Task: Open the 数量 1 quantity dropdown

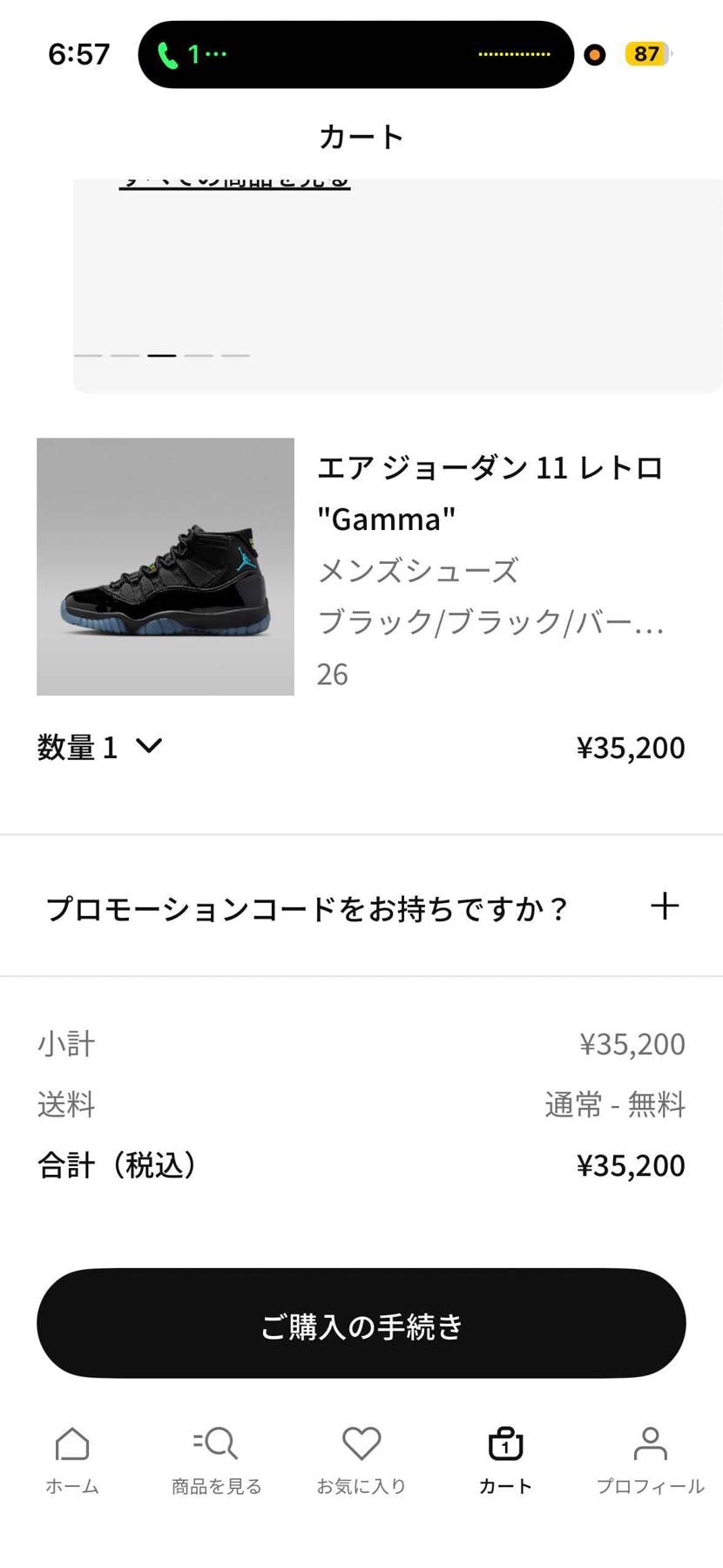Action: 100,747
